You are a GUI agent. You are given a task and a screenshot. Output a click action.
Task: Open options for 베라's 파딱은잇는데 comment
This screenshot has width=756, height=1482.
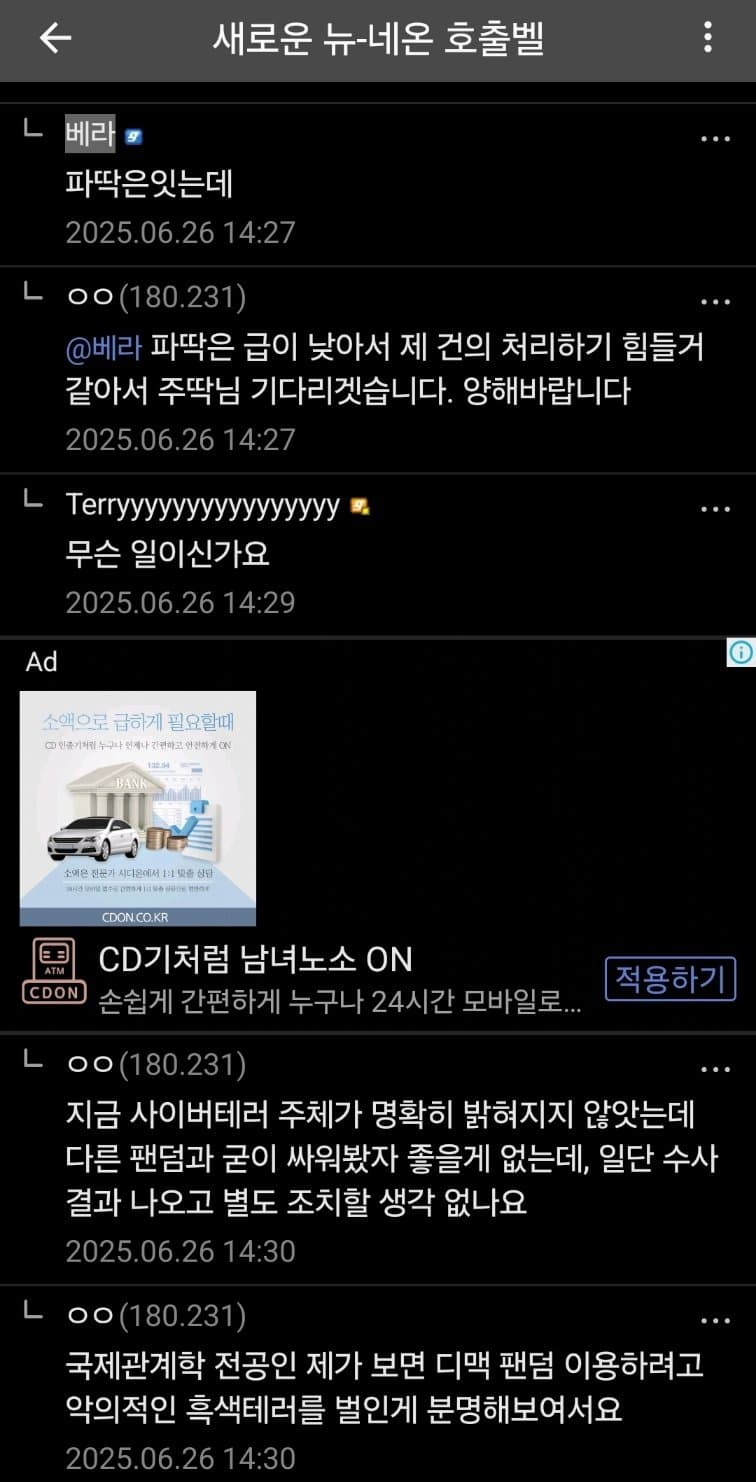pyautogui.click(x=715, y=139)
